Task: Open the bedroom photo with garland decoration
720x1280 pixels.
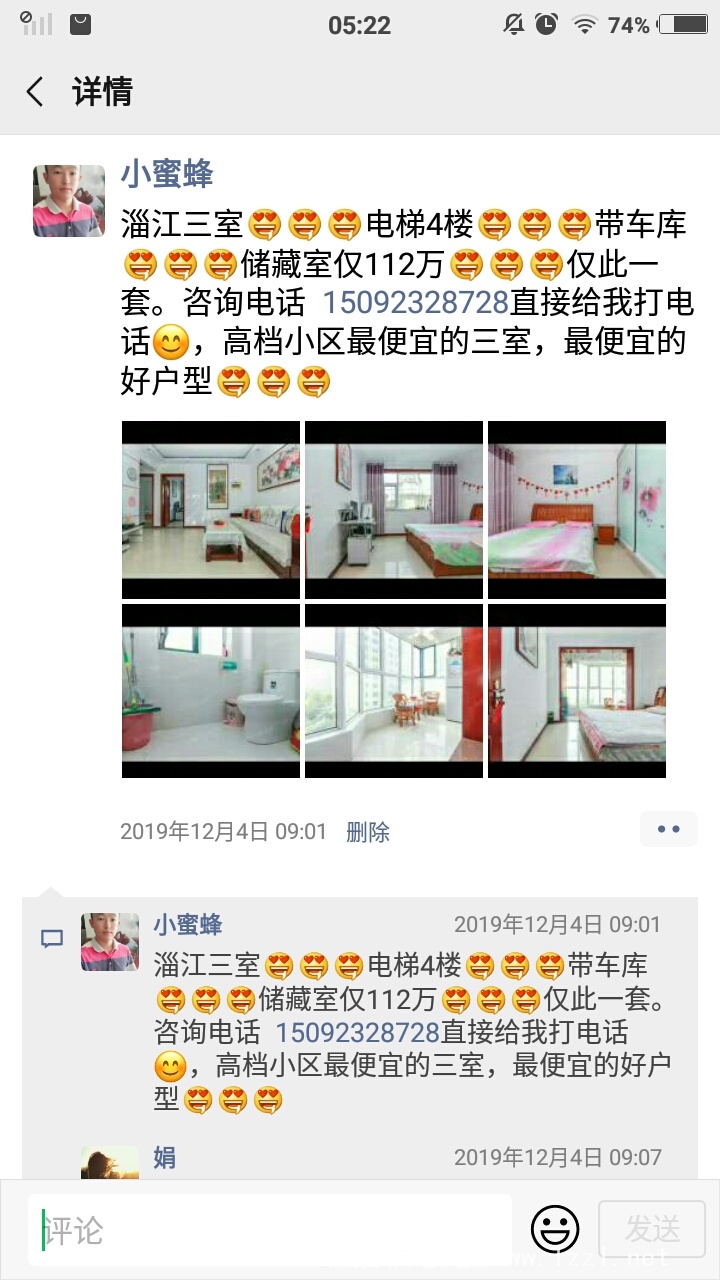Action: pos(577,510)
